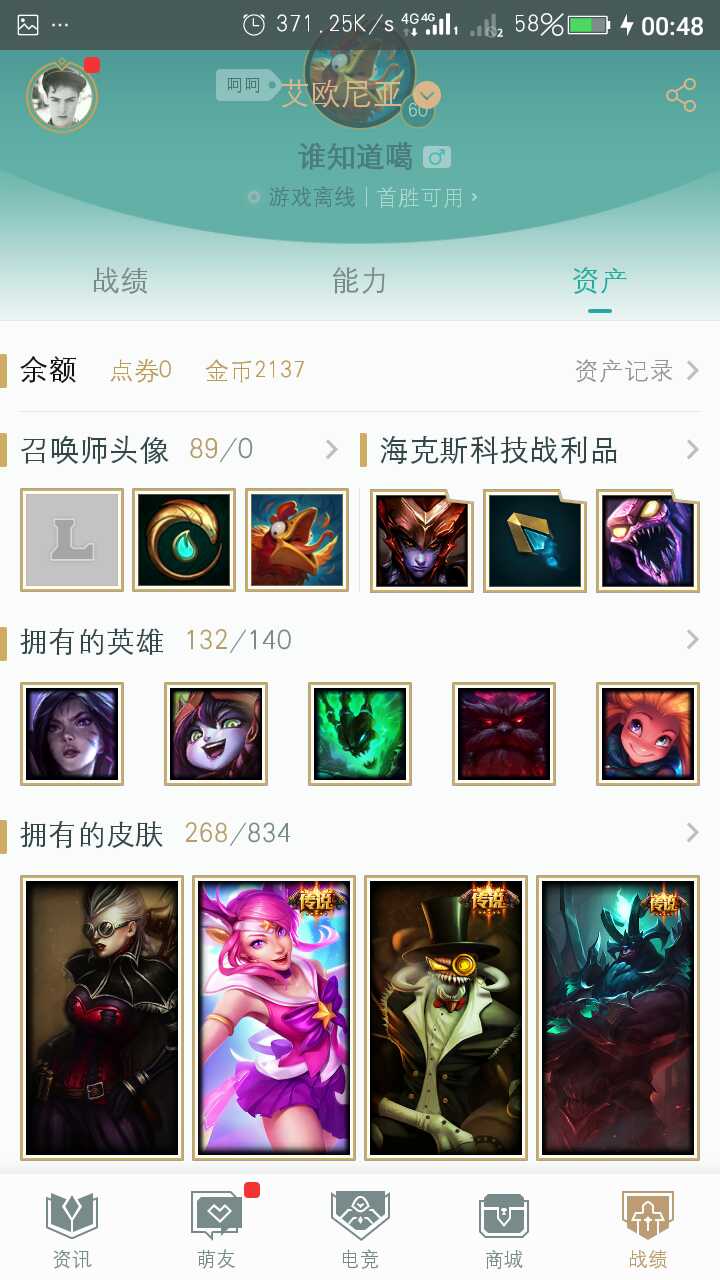Tap the share icon at top right
The image size is (720, 1280).
tap(681, 95)
